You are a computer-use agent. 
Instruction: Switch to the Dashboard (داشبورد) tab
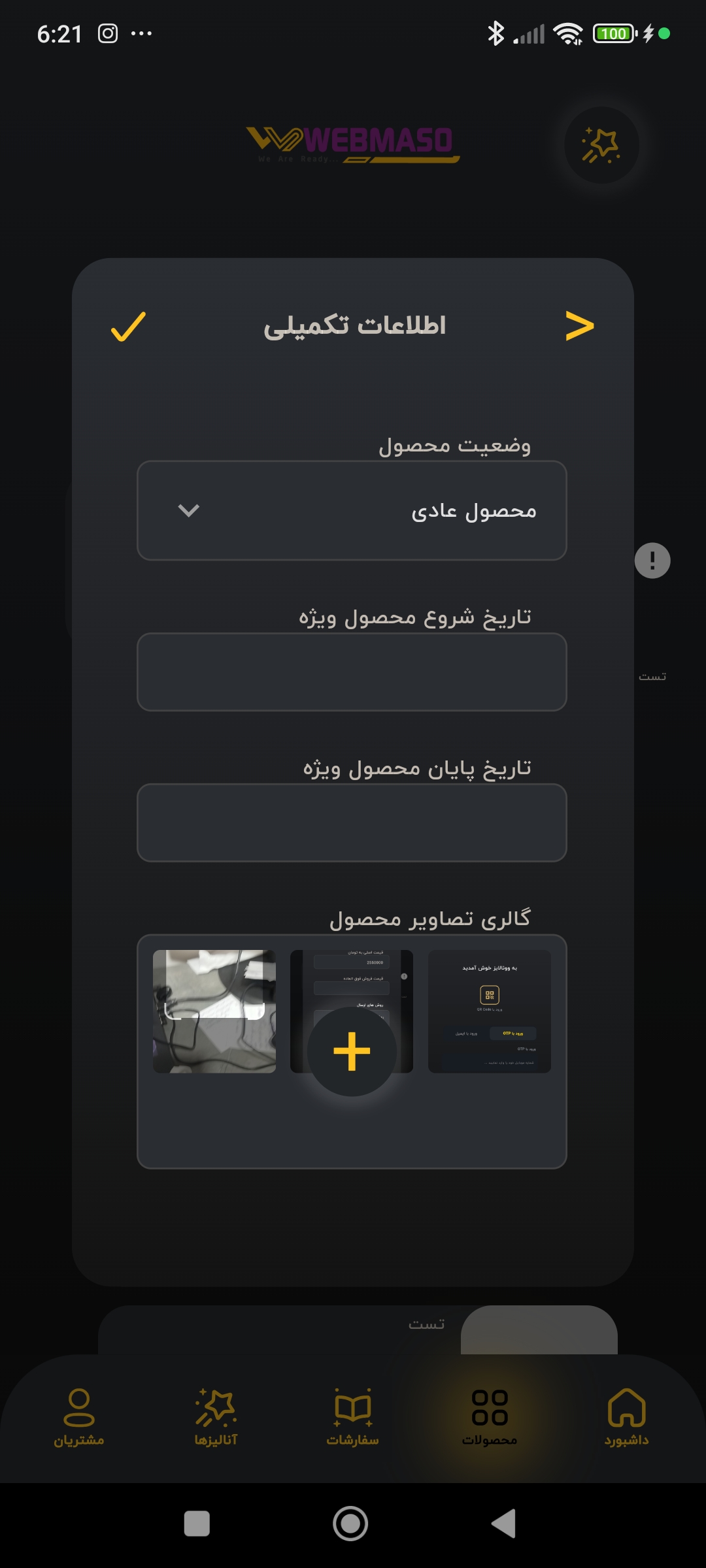[x=626, y=1416]
